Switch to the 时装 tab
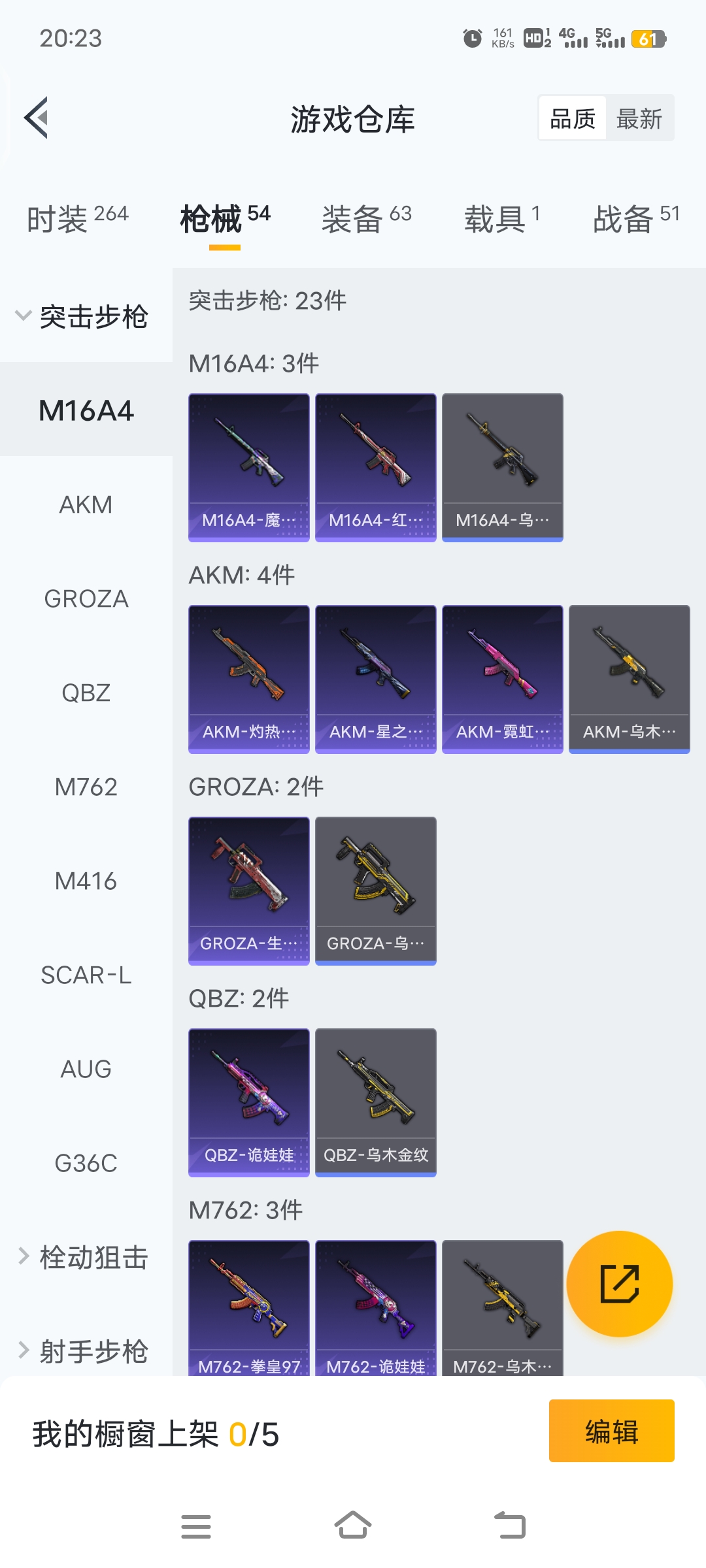This screenshot has height=1568, width=706. [77, 219]
